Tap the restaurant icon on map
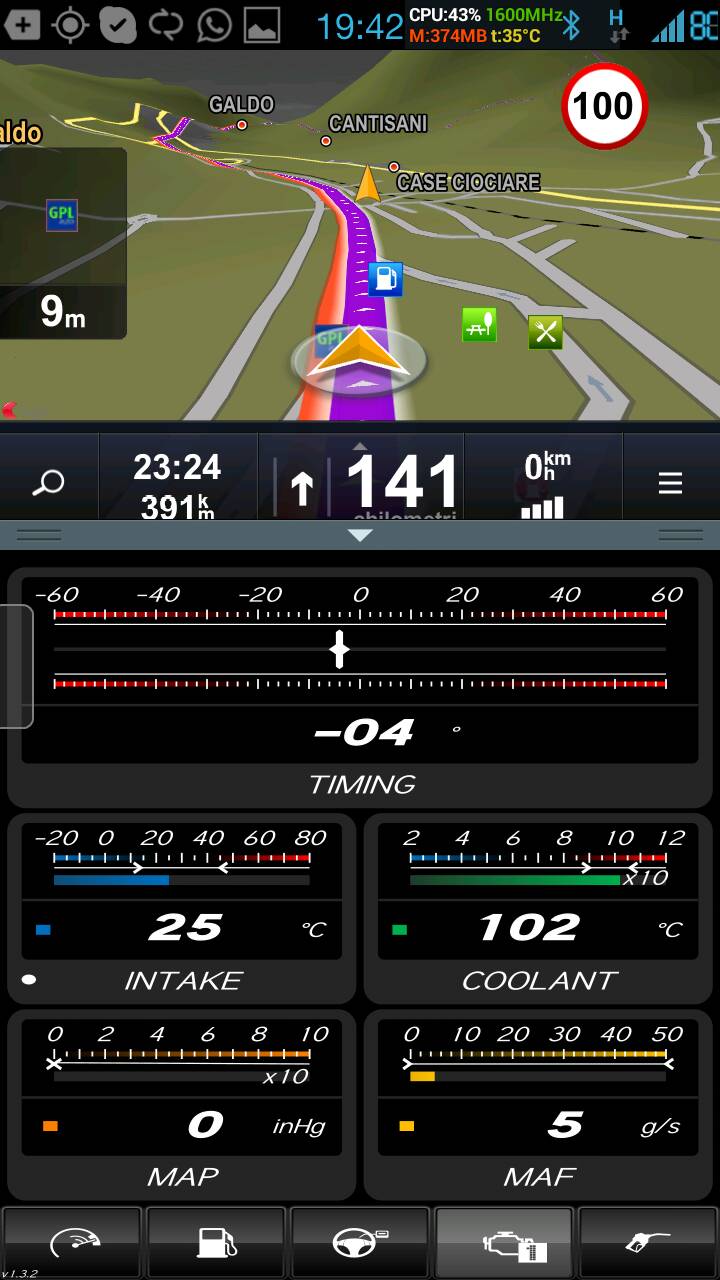Image resolution: width=720 pixels, height=1280 pixels. pyautogui.click(x=545, y=332)
